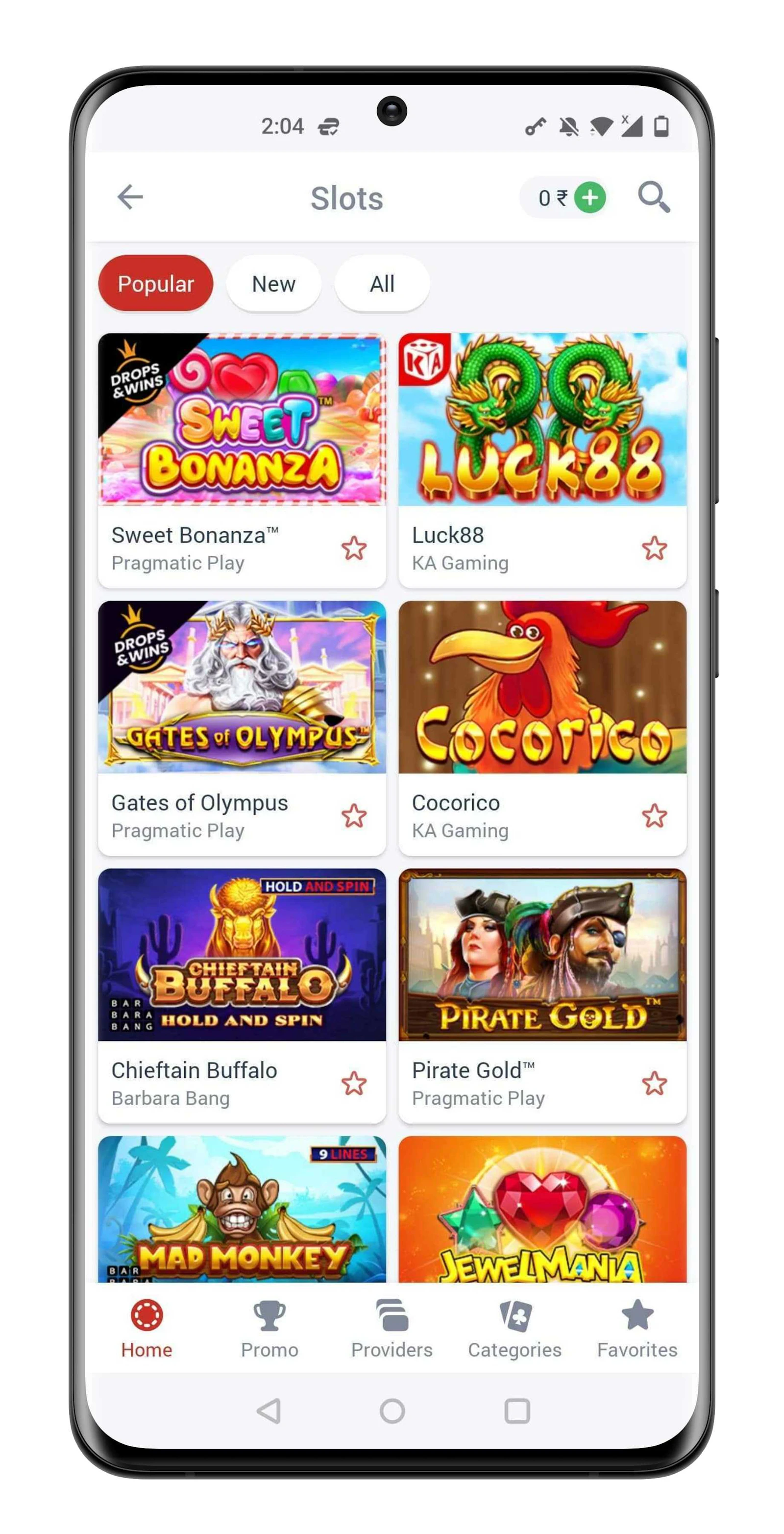Go to the Categories tab
The height and width of the screenshot is (1534, 784).
click(514, 1329)
